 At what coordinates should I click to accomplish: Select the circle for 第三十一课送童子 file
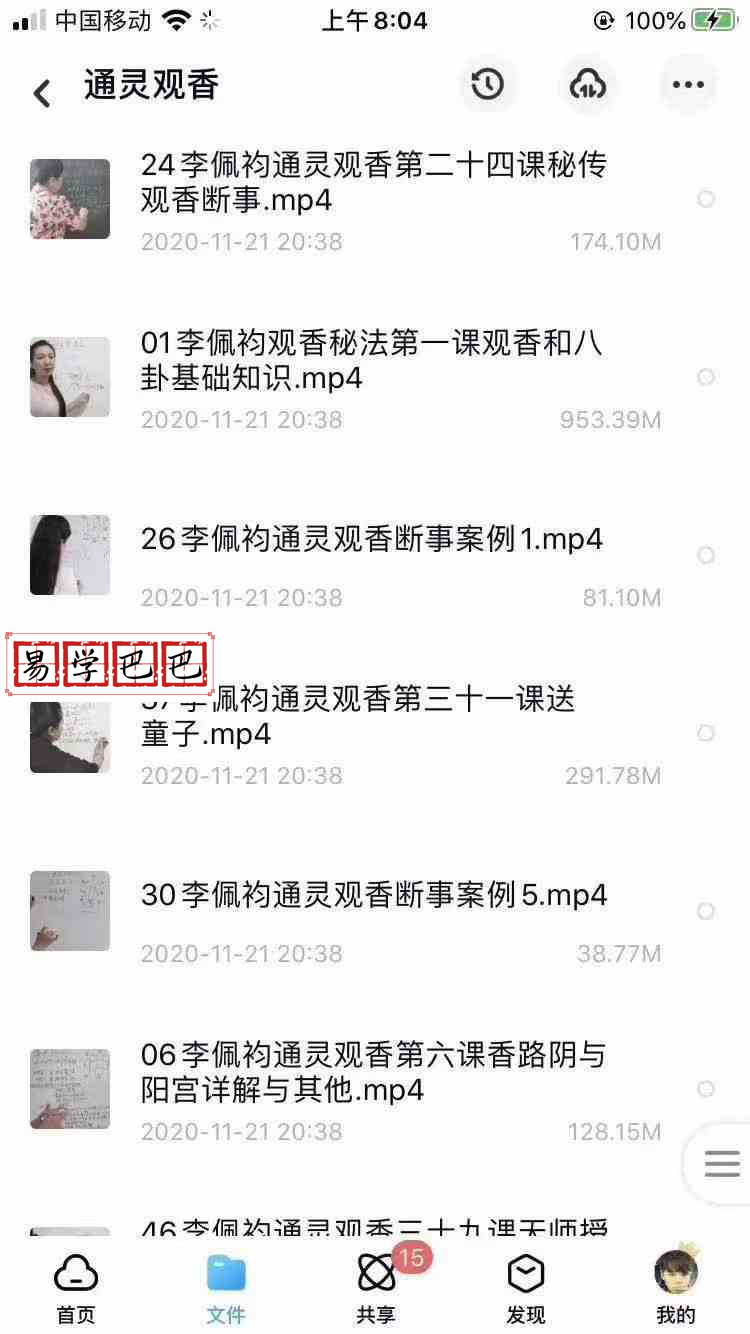pos(706,733)
